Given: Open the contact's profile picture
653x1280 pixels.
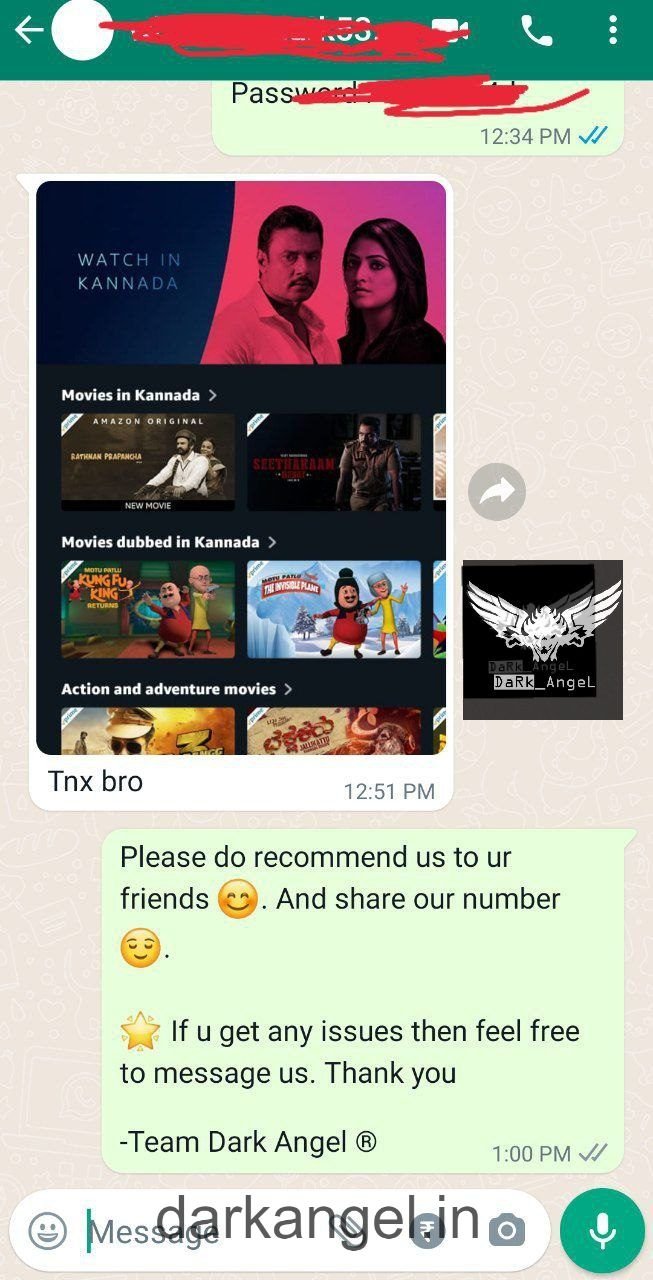Looking at the screenshot, I should (x=82, y=30).
